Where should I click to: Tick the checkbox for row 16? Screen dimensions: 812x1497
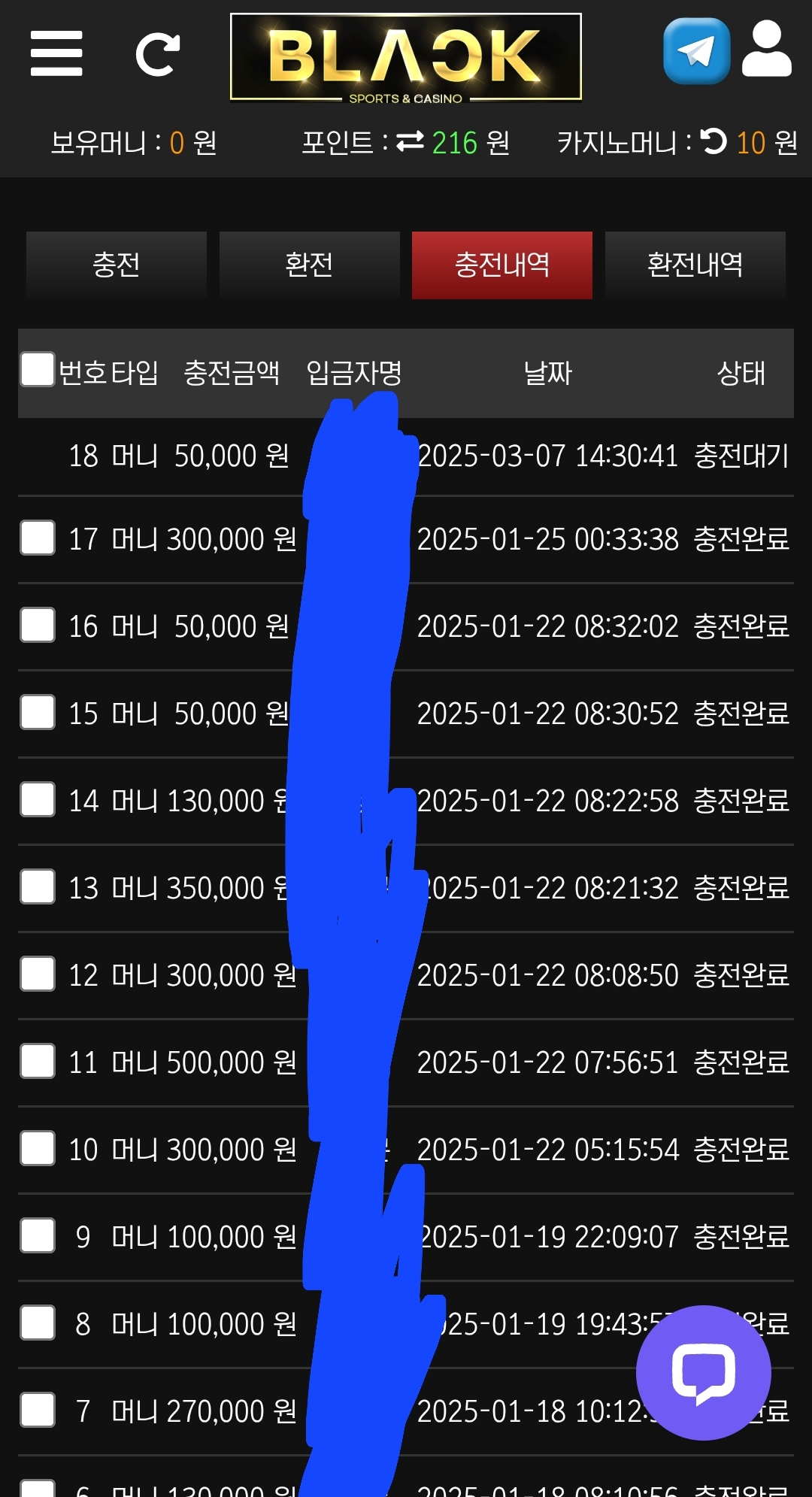click(x=38, y=625)
